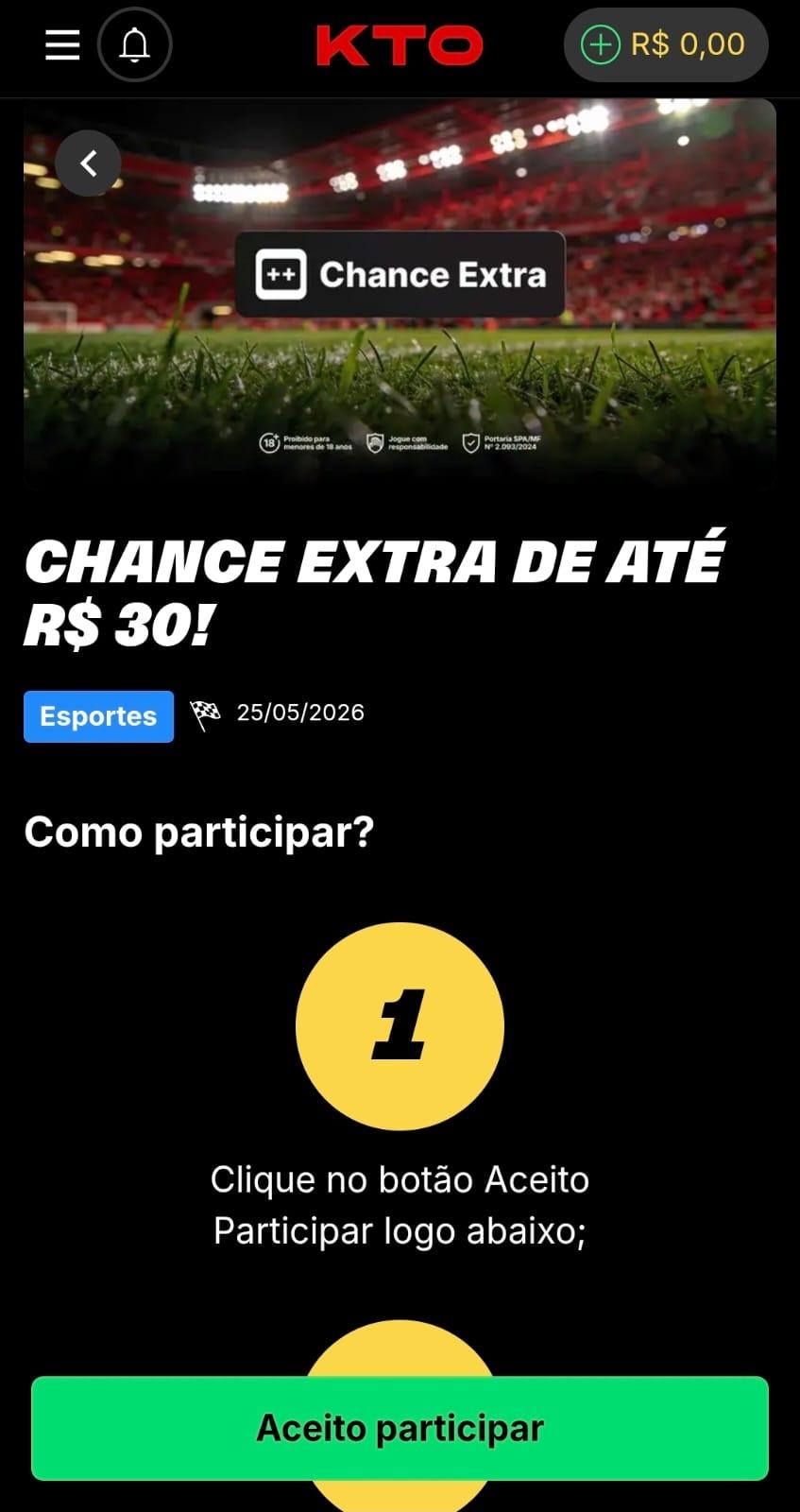
Task: Select the 18+ age restriction icon
Action: 268,440
